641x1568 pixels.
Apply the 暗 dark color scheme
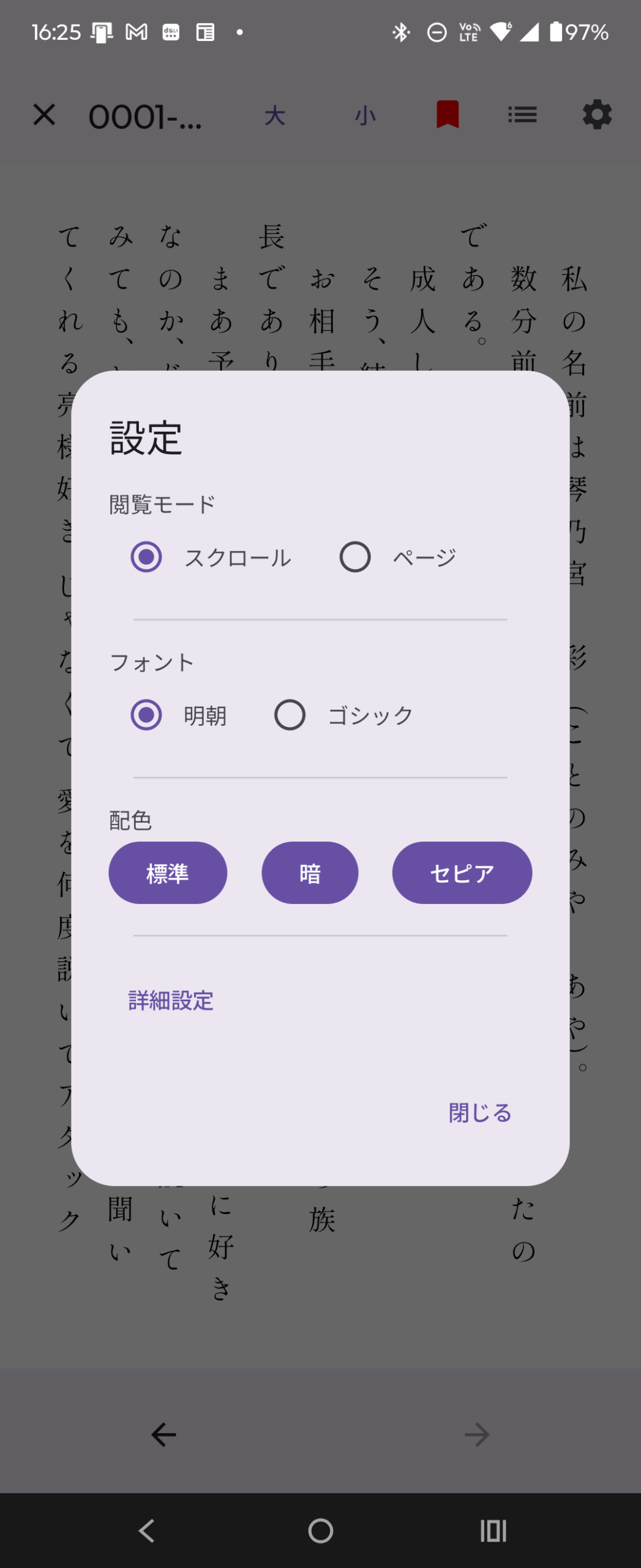coord(309,873)
